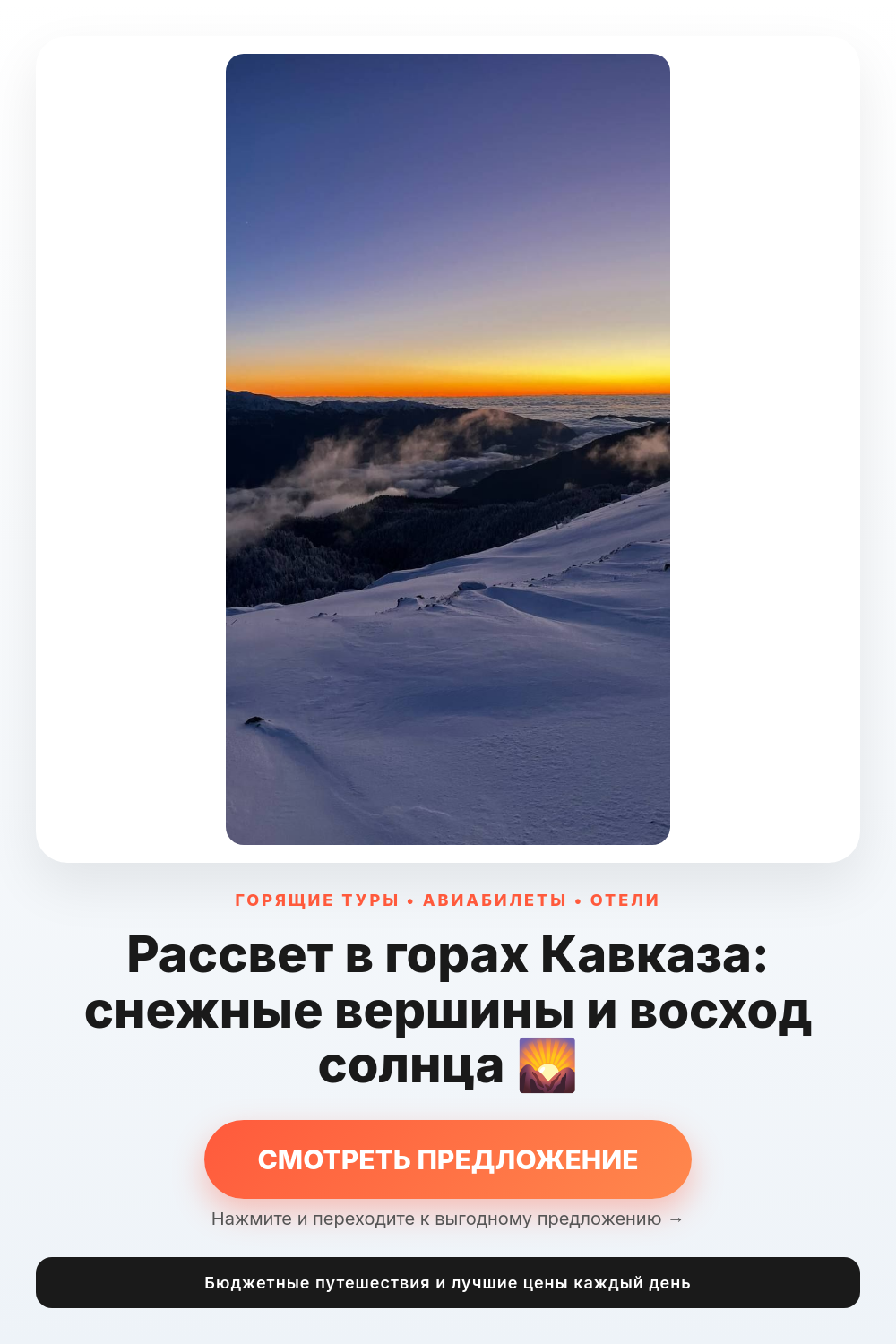Screen dimensions: 896x1344
Task: Tap the СМОТРЕТЬ ПРЕДЛОЖЕНИЕ button
Action: [x=448, y=1159]
